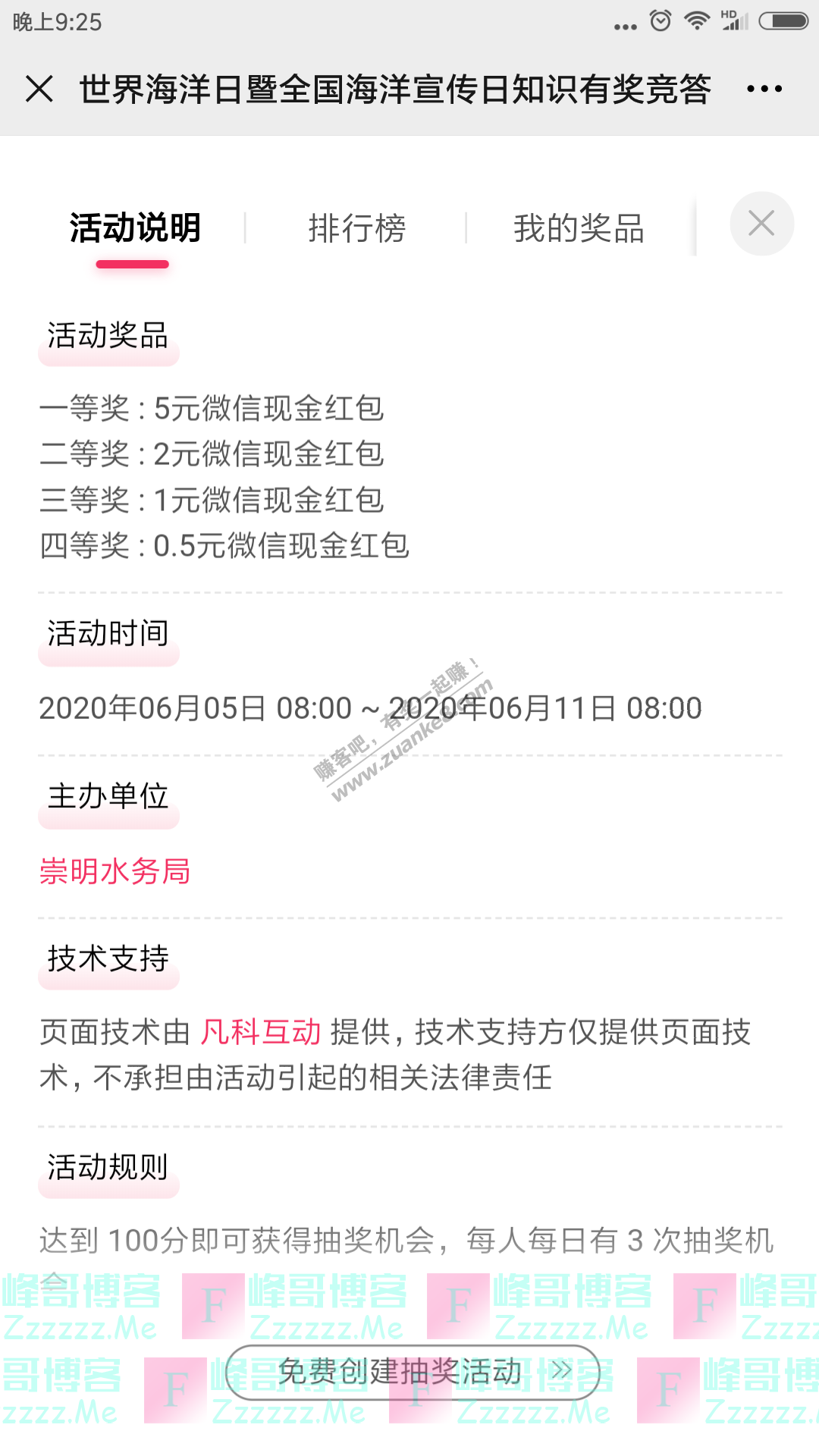Close the webpage with the X icon
The width and height of the screenshot is (819, 1456).
click(x=39, y=89)
